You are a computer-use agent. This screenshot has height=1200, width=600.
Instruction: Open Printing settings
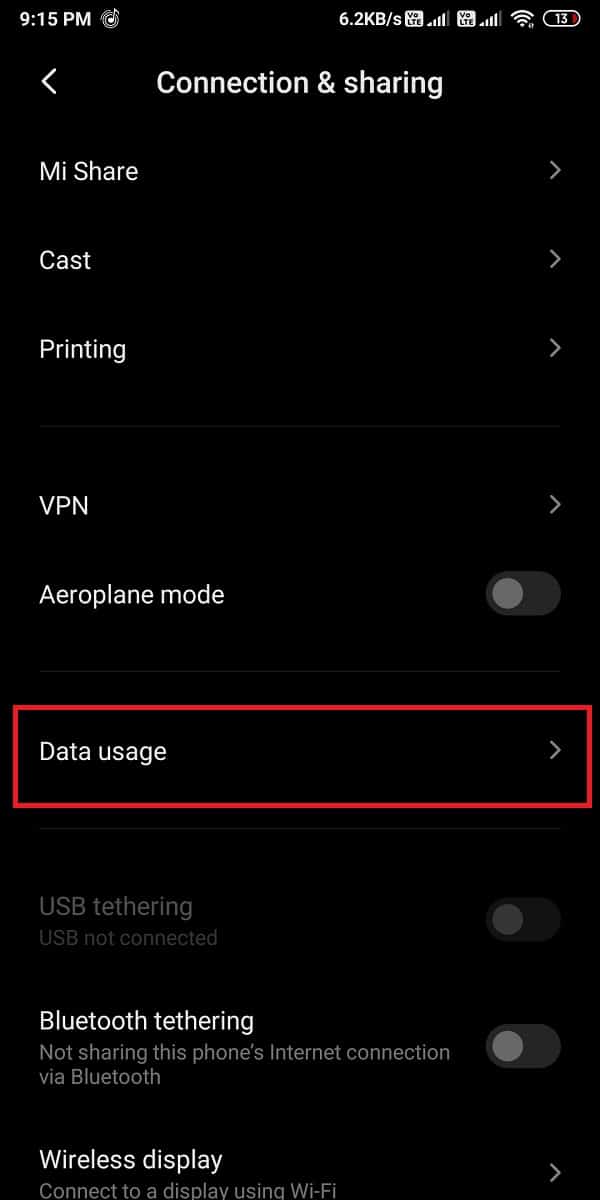tap(300, 349)
